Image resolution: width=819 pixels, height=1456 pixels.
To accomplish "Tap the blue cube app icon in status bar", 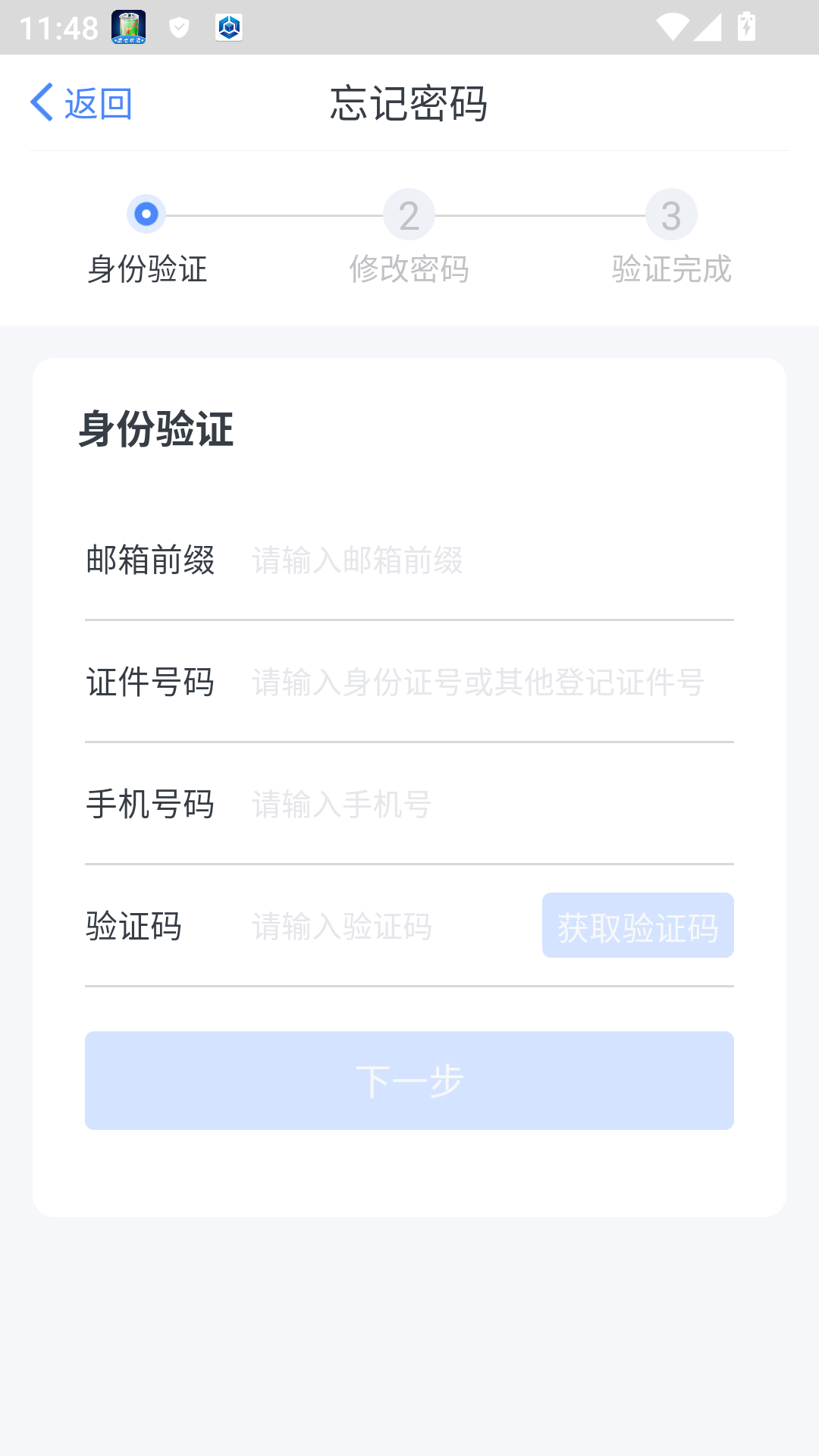I will [x=228, y=29].
